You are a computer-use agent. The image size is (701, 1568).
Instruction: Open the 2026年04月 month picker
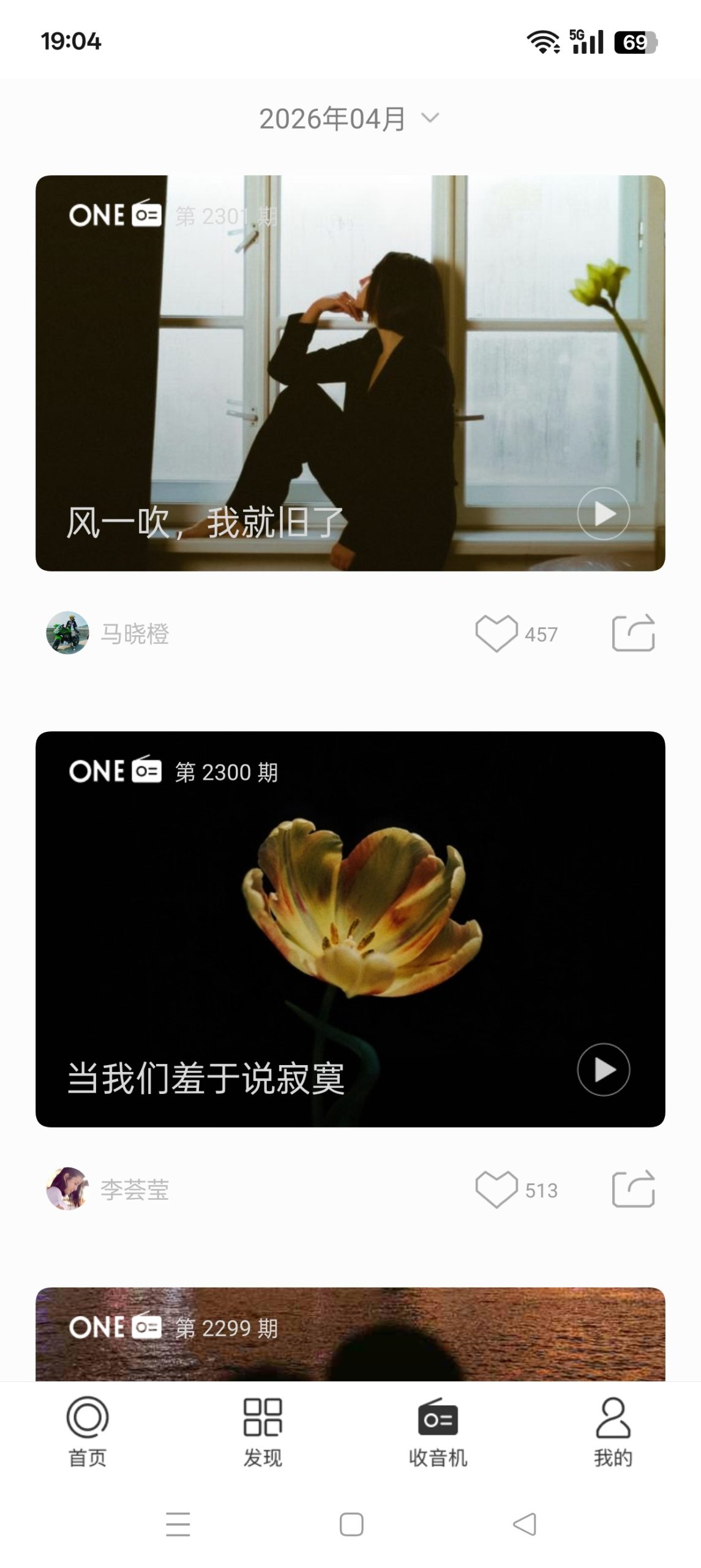tap(334, 119)
